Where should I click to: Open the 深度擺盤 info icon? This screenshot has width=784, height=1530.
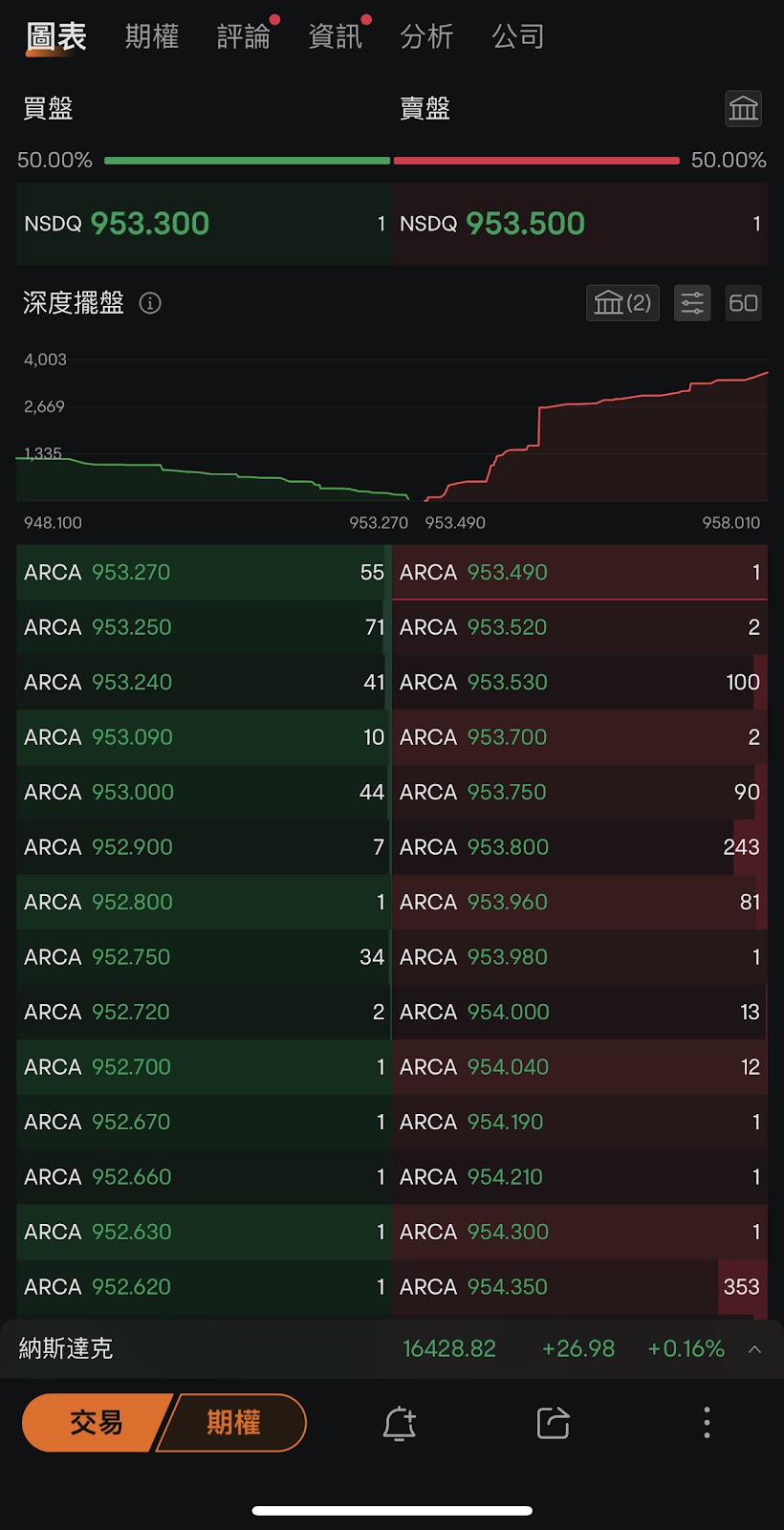coord(150,303)
